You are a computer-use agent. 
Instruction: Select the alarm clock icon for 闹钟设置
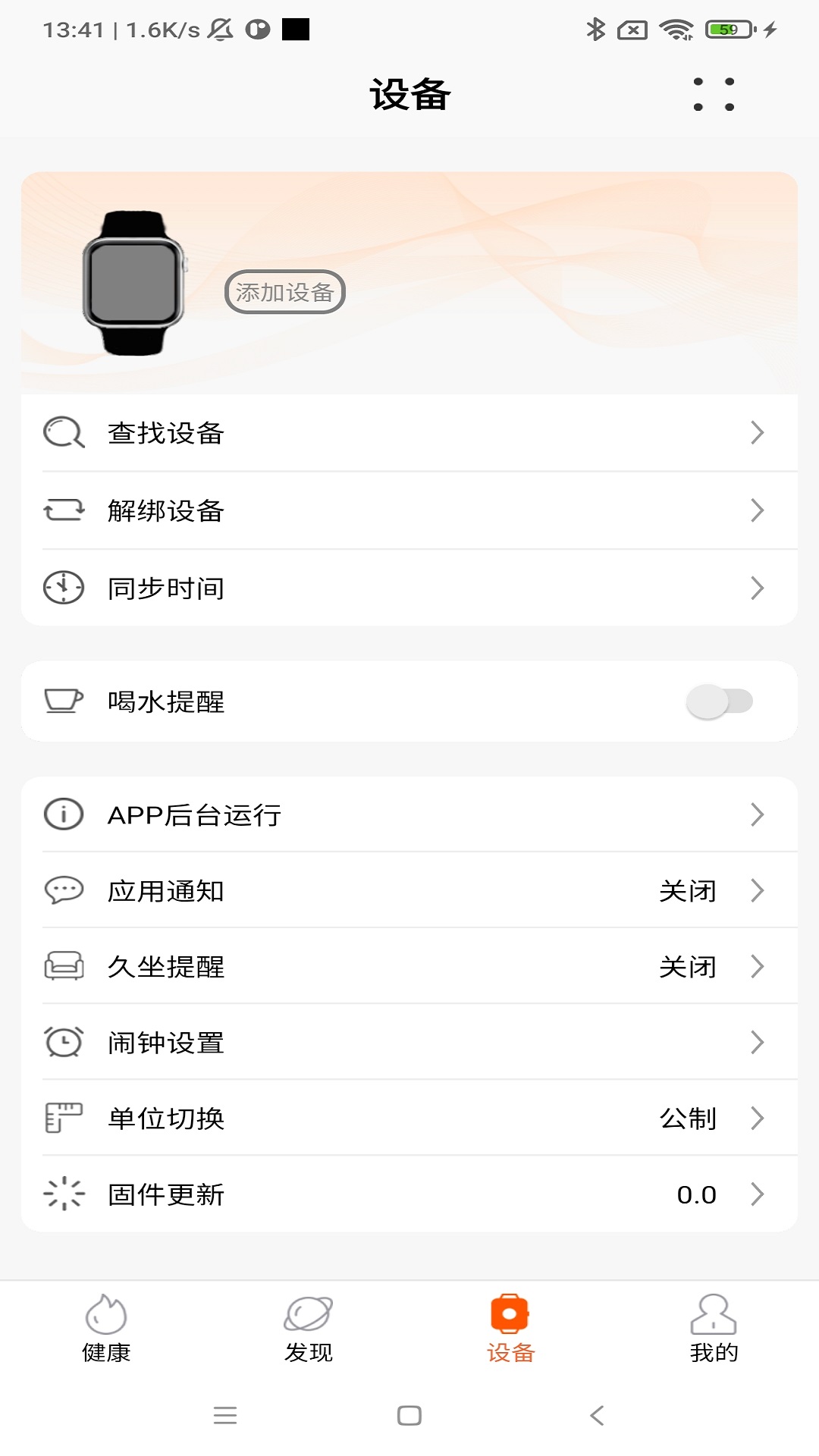click(x=64, y=1043)
